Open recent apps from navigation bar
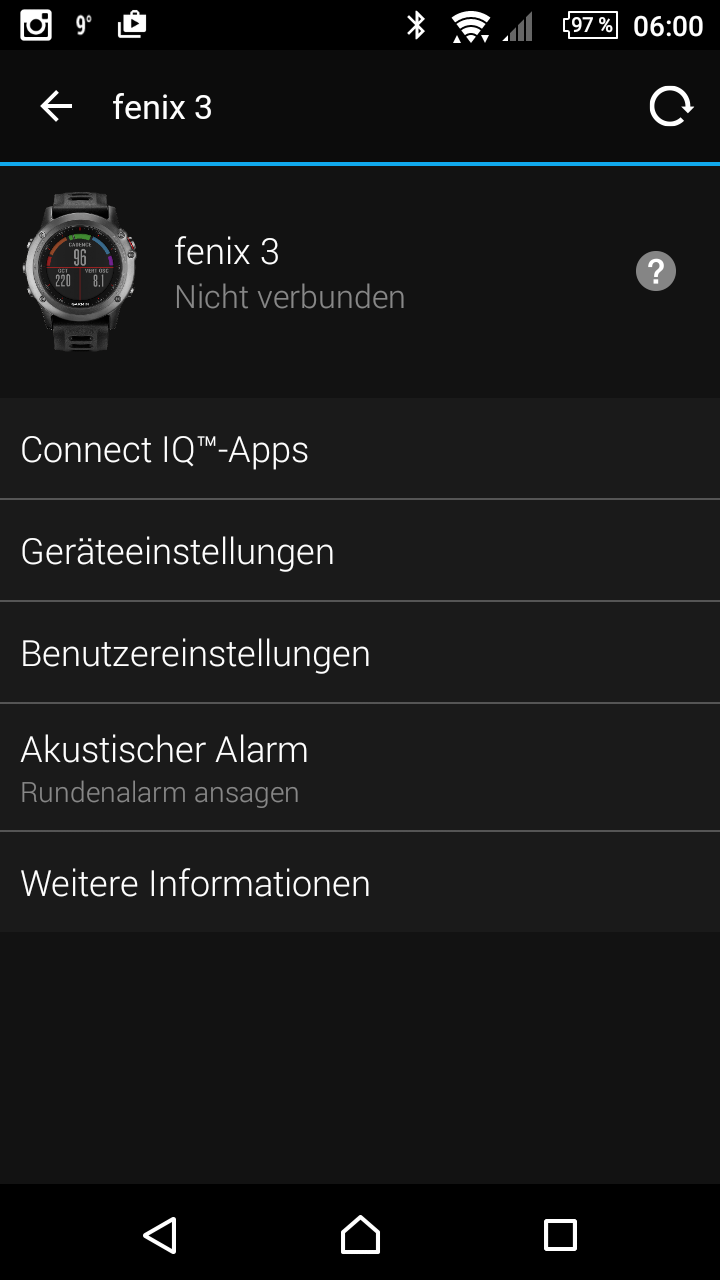The width and height of the screenshot is (720, 1280). click(x=560, y=1235)
